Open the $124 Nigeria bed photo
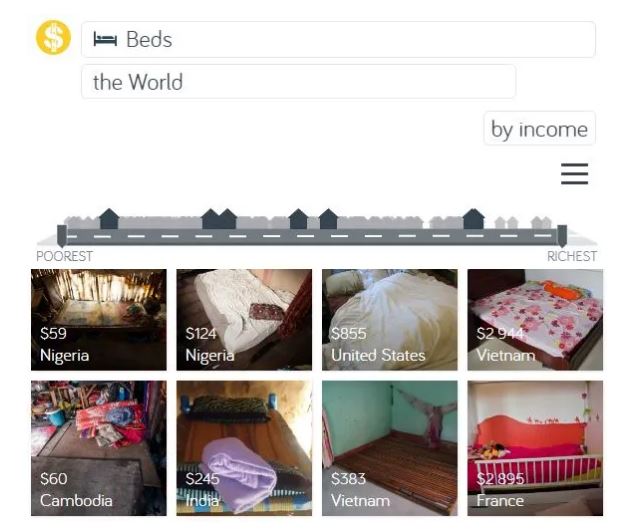The height and width of the screenshot is (530, 623). click(x=244, y=319)
